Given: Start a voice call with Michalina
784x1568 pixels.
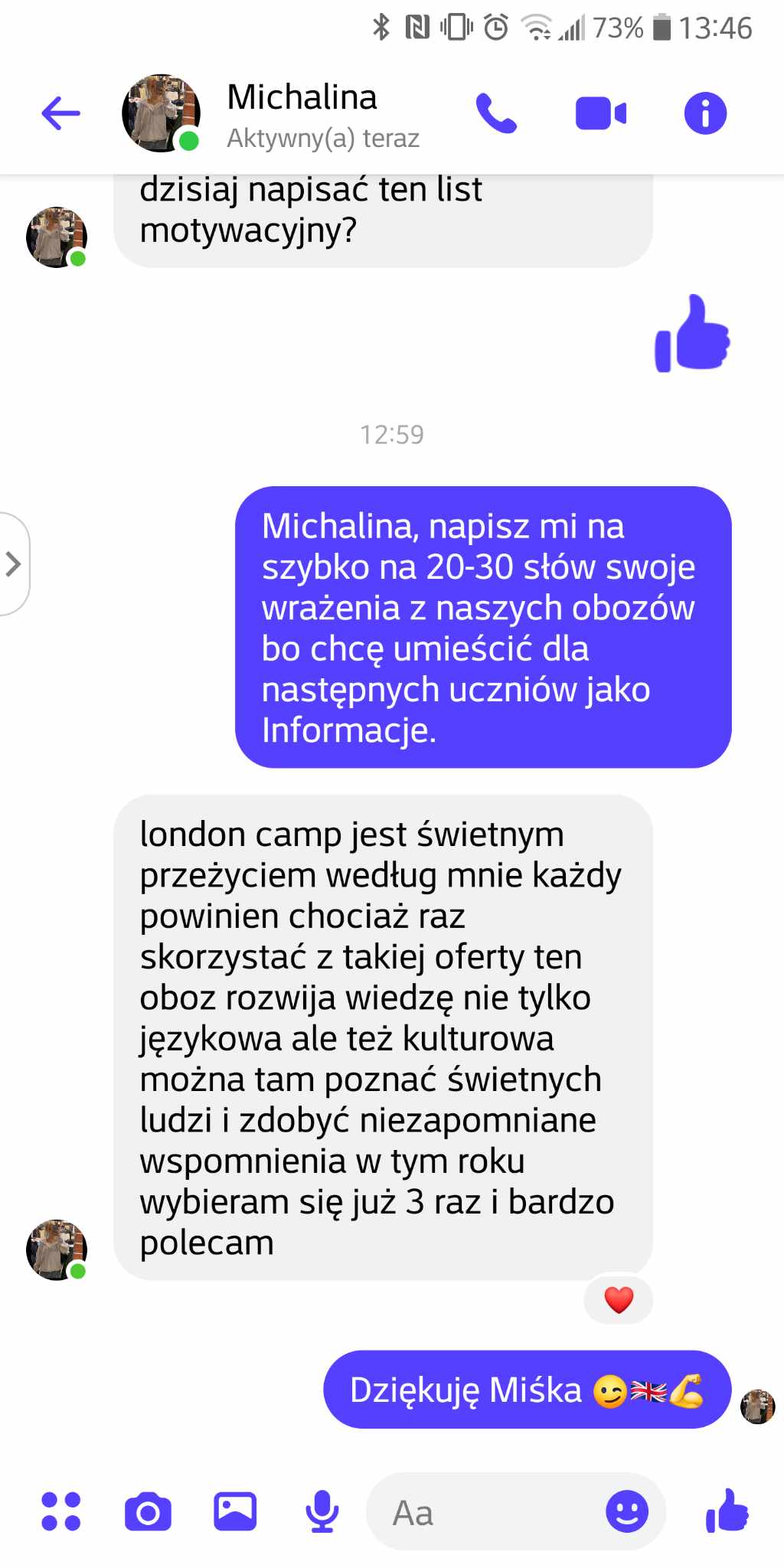Looking at the screenshot, I should [x=496, y=114].
